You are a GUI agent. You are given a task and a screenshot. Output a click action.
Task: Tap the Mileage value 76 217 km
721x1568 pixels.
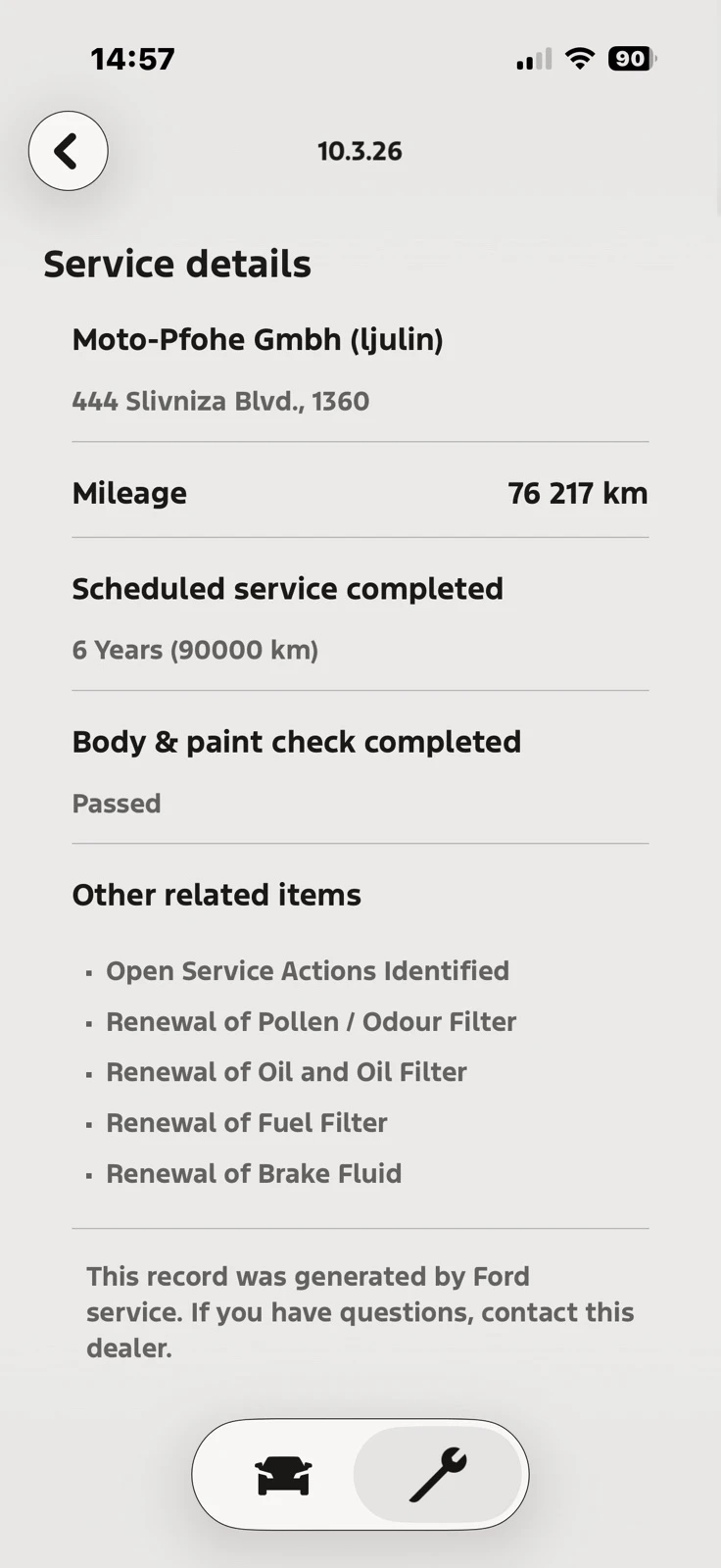(x=578, y=493)
